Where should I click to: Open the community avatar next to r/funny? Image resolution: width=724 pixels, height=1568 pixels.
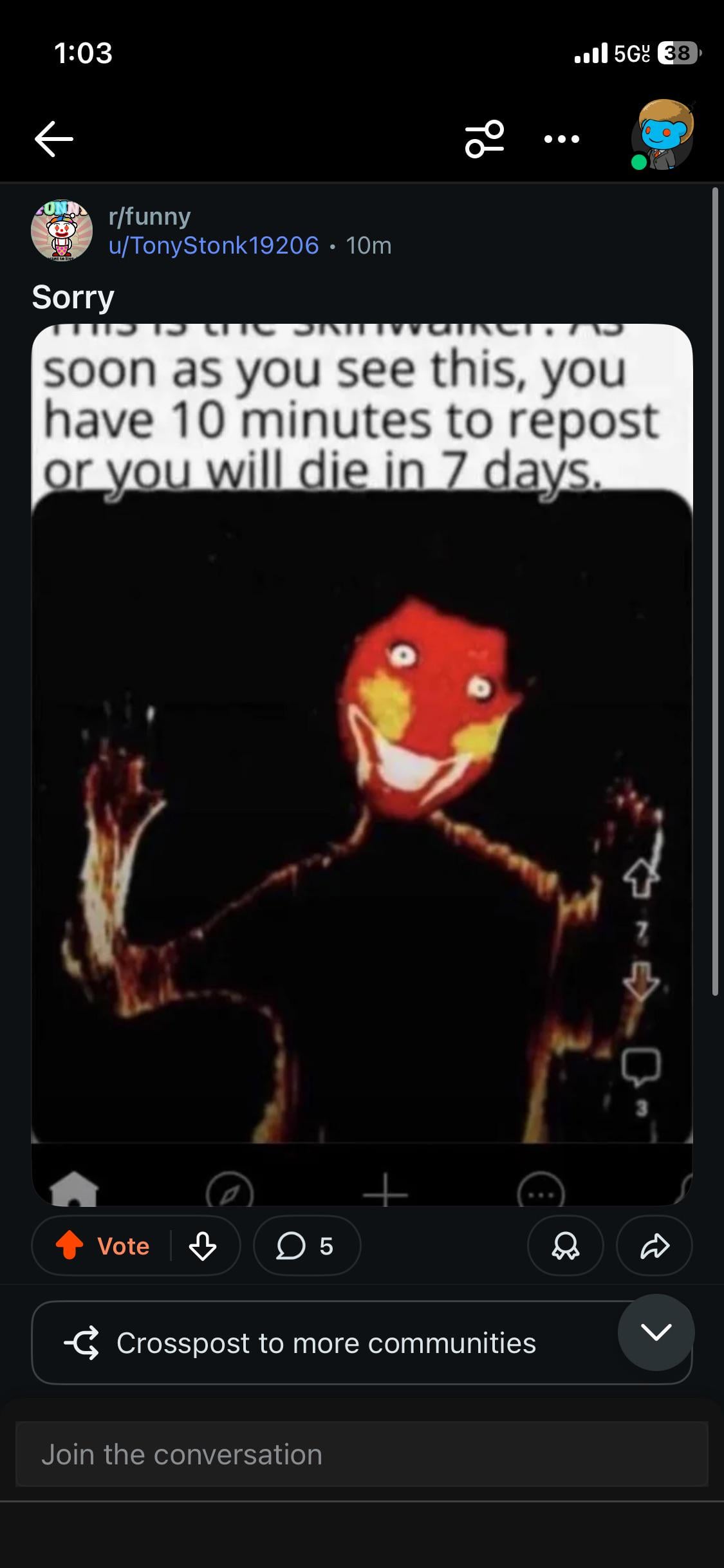tap(62, 230)
